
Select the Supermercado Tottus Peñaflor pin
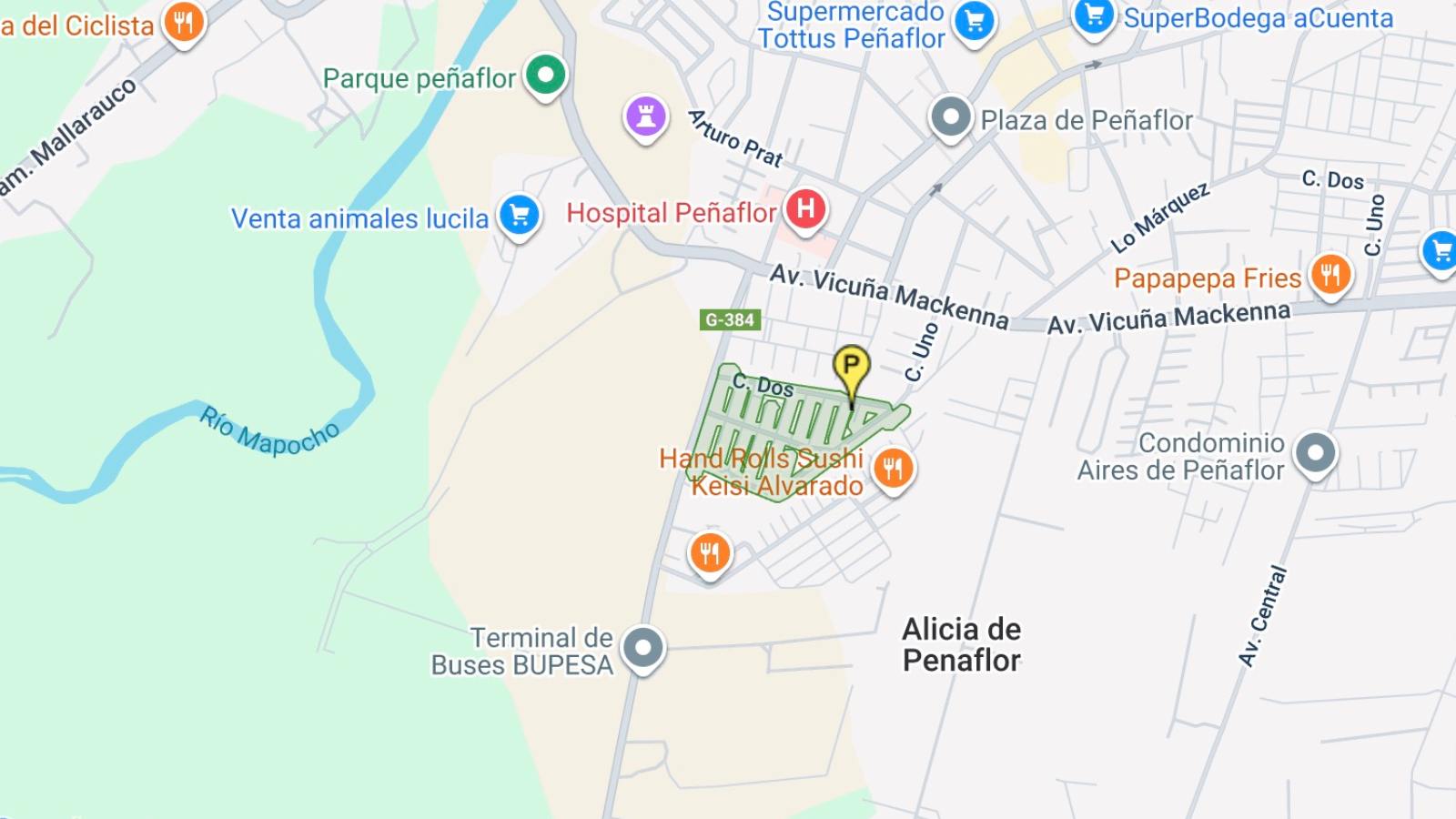pos(975,21)
